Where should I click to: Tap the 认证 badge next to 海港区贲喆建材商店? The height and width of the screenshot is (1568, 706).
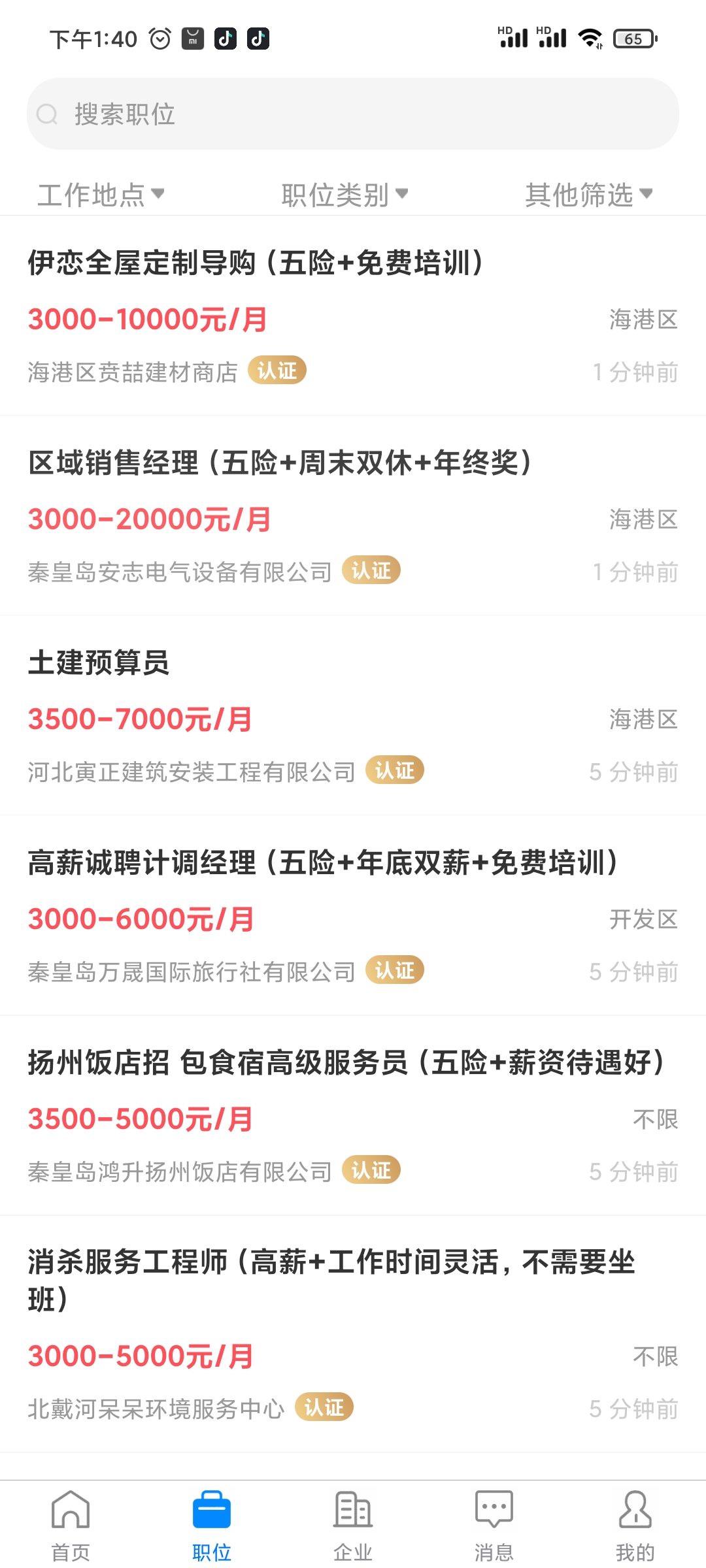coord(278,370)
